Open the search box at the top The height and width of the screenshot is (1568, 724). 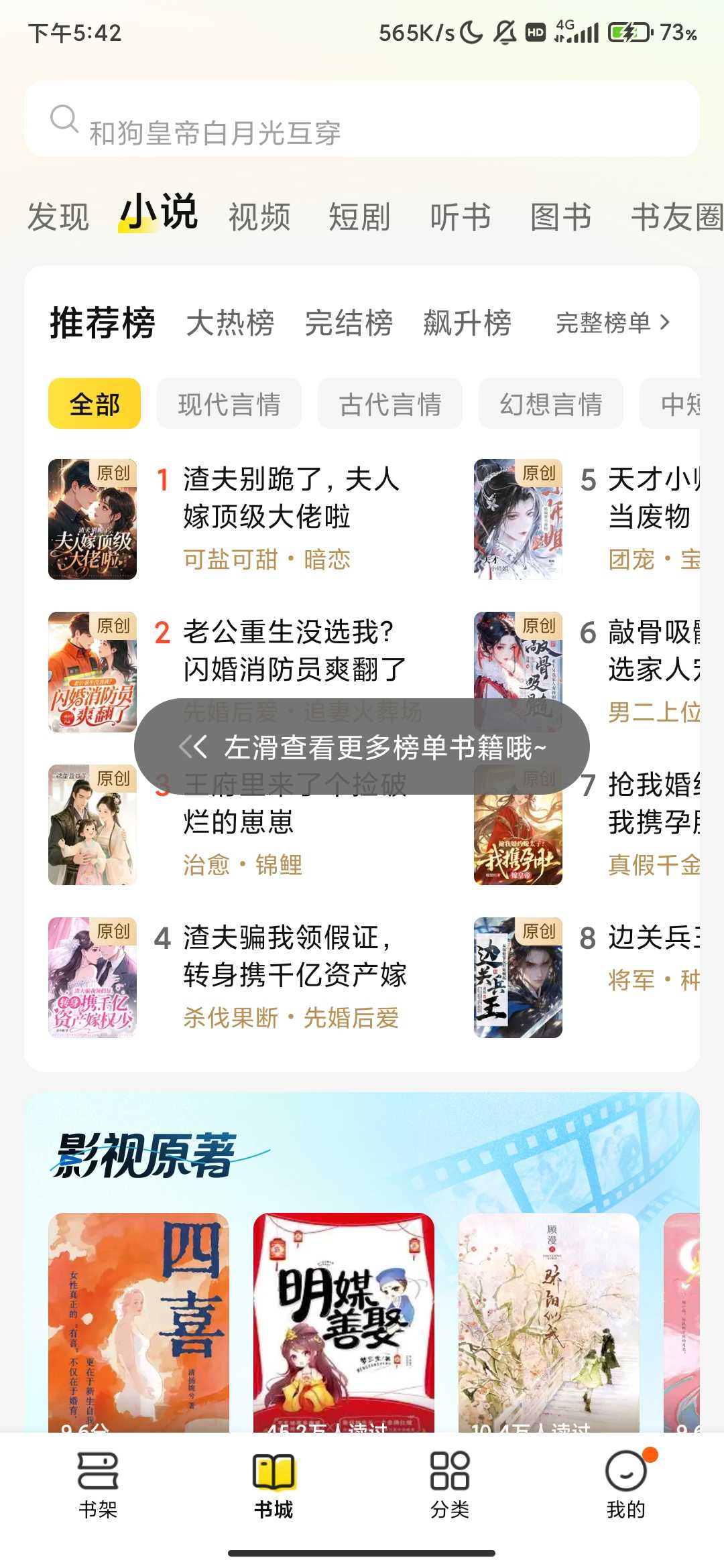[362, 121]
